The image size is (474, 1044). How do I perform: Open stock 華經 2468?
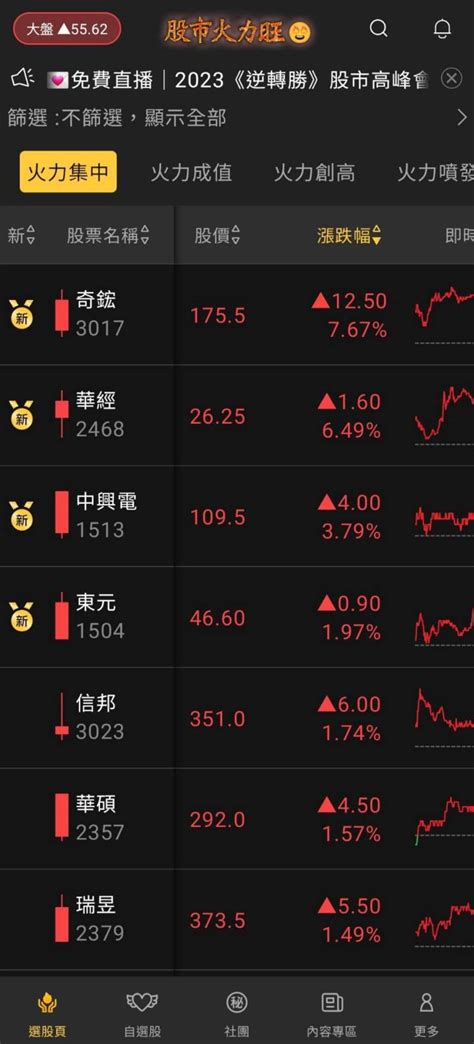(x=237, y=415)
